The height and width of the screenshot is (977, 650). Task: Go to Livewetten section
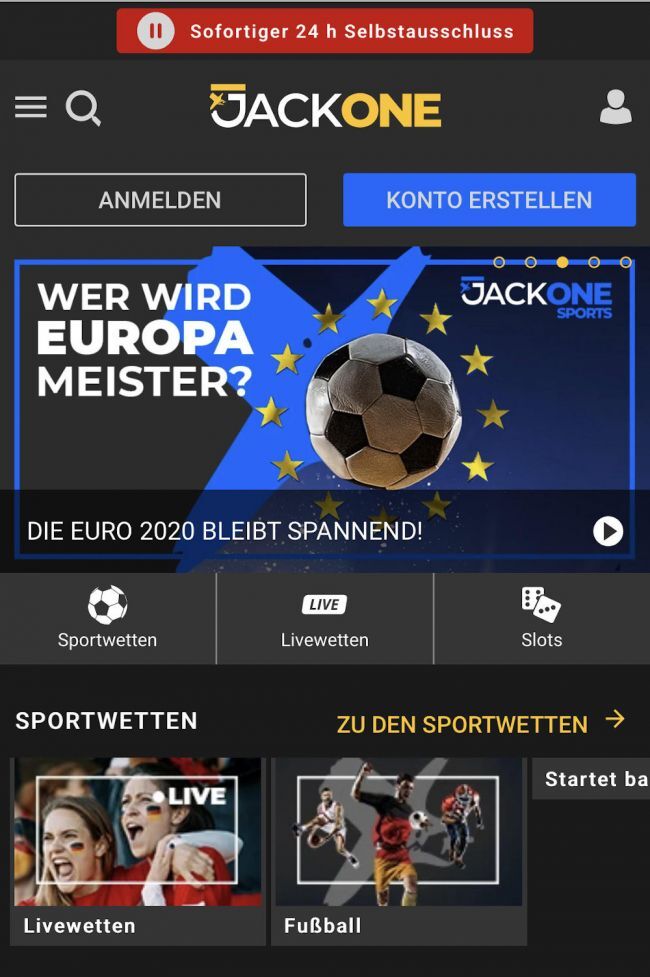(x=325, y=619)
